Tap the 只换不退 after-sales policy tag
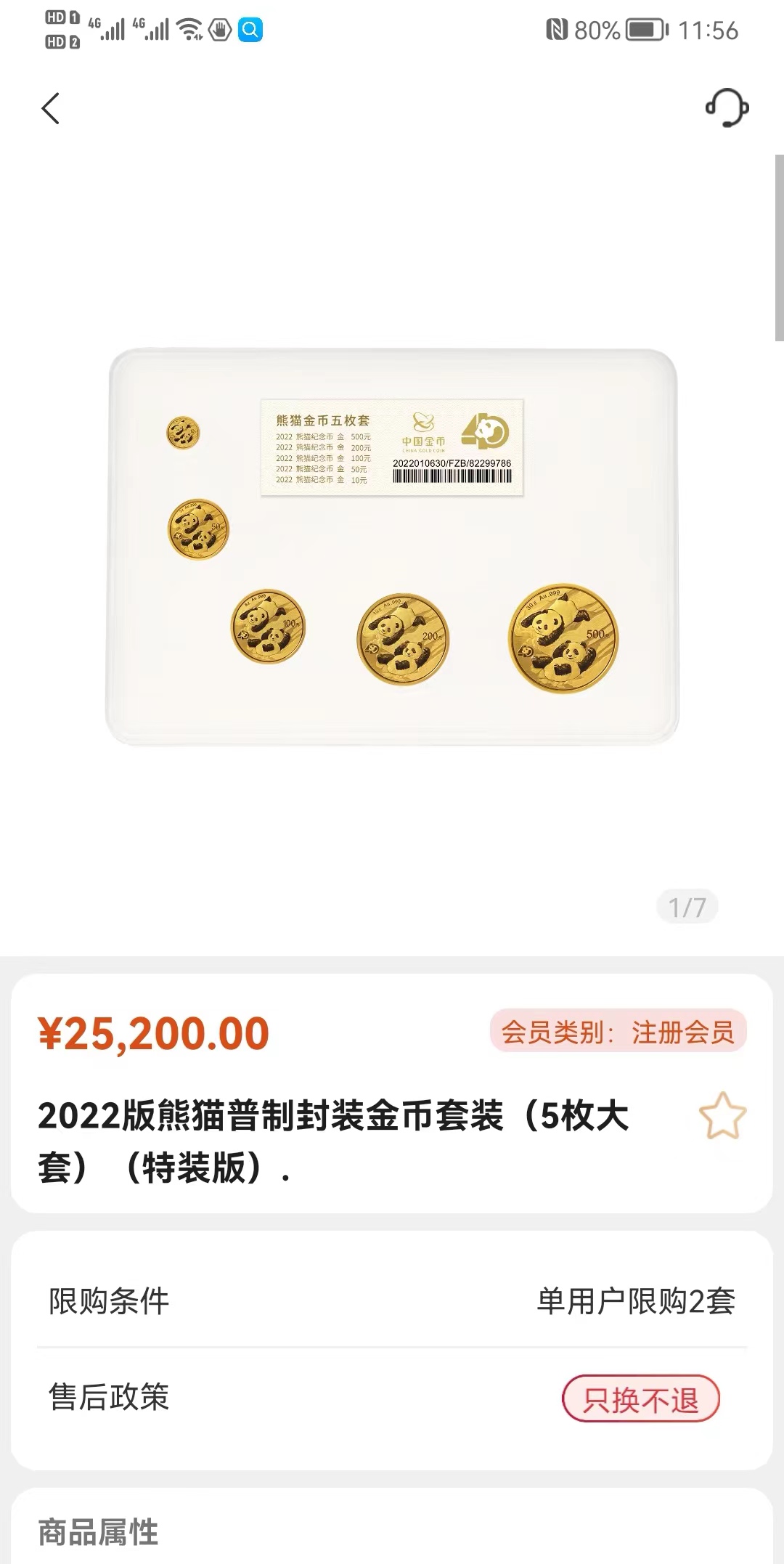This screenshot has height=1564, width=784. (x=640, y=1398)
